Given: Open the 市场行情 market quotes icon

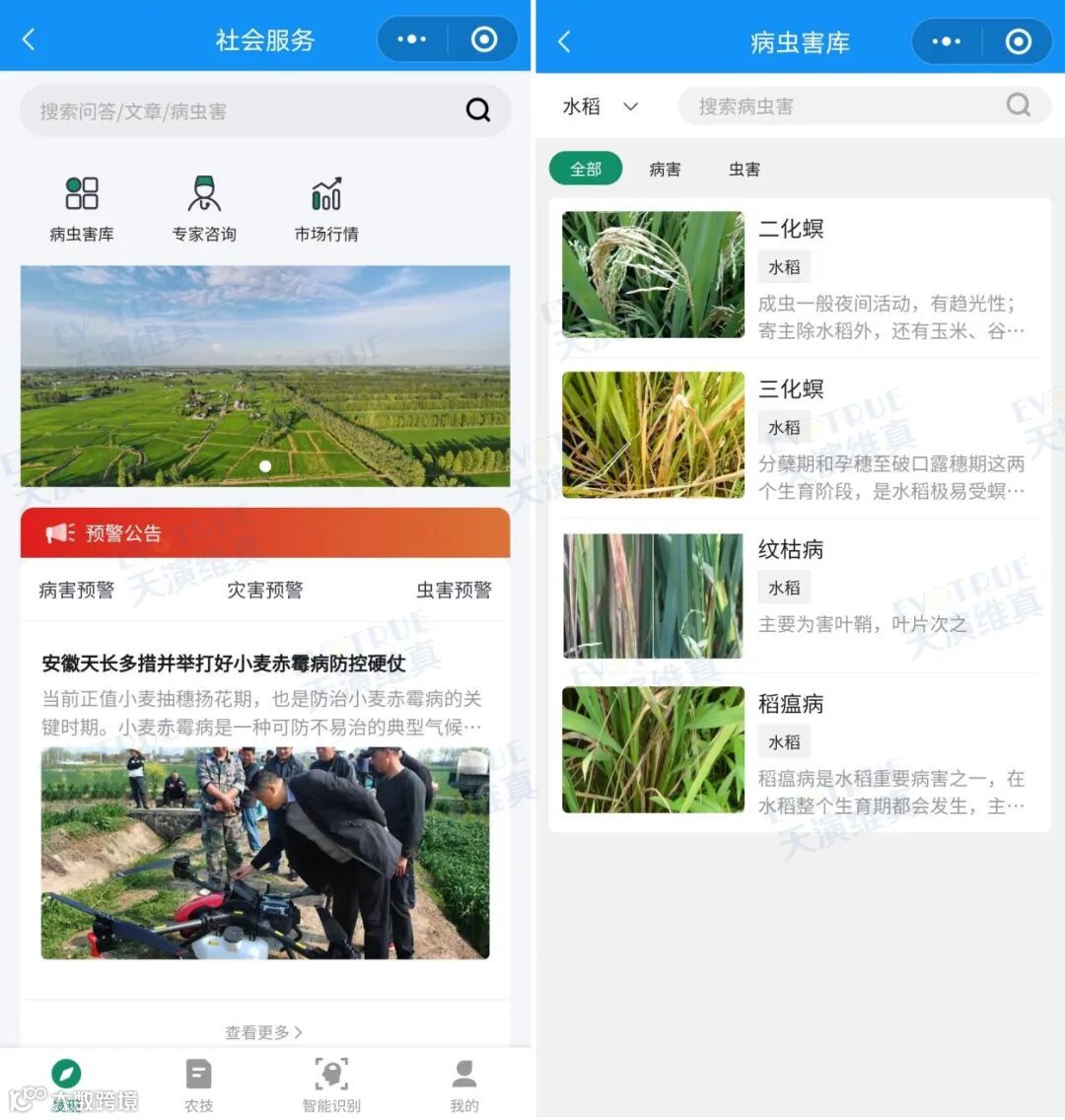Looking at the screenshot, I should pyautogui.click(x=326, y=207).
